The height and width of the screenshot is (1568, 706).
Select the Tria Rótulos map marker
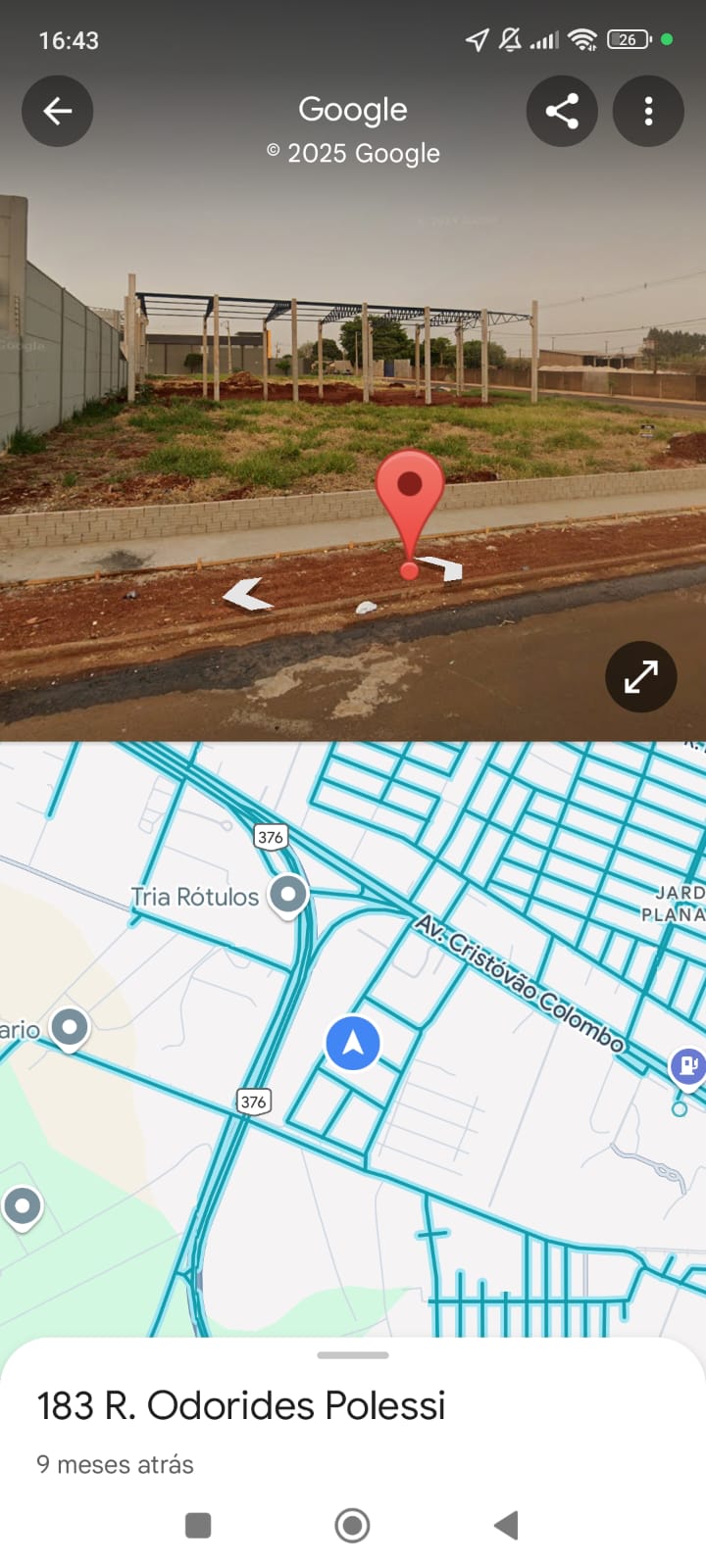click(288, 894)
